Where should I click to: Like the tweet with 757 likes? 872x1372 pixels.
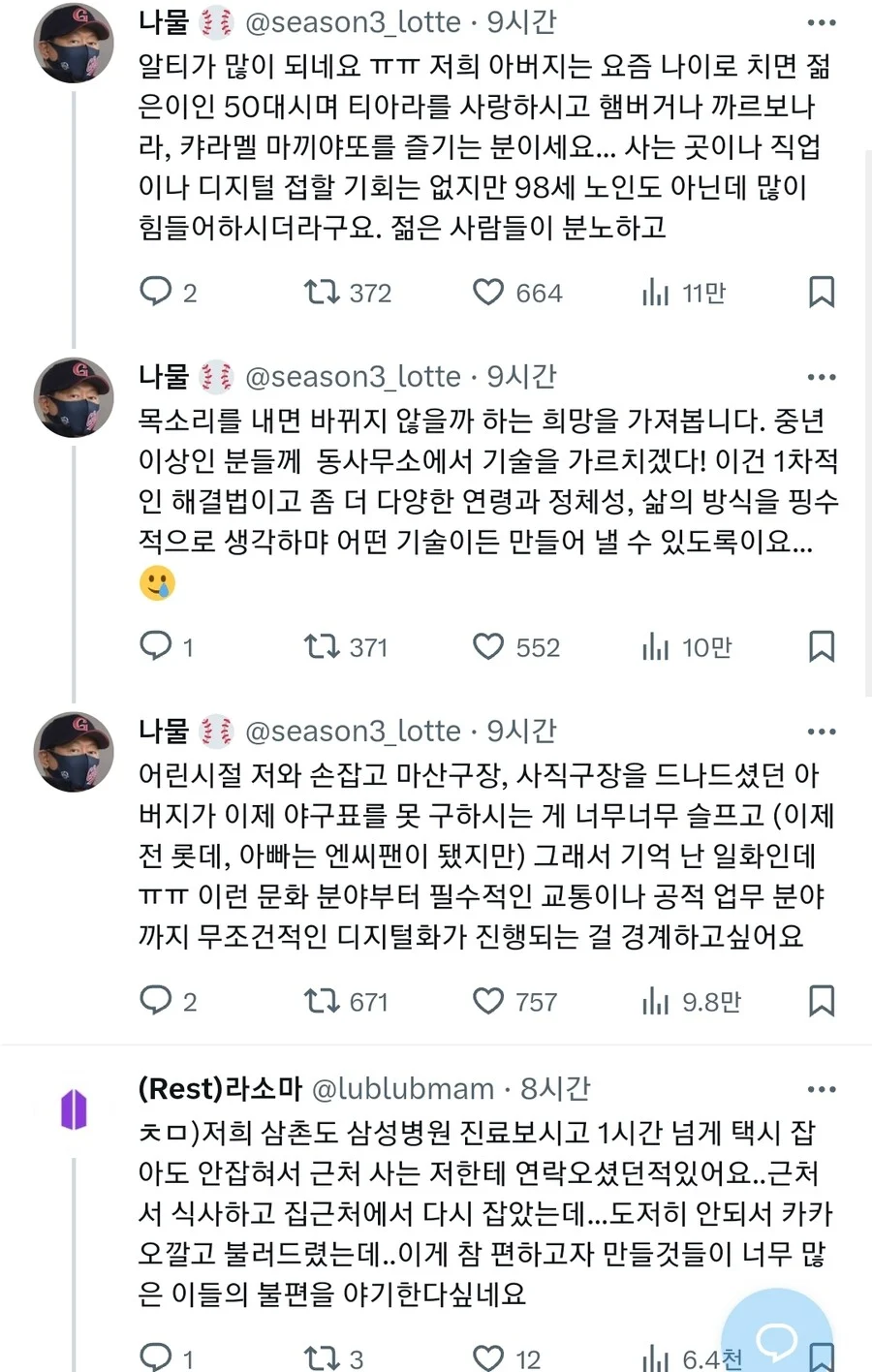487,1001
